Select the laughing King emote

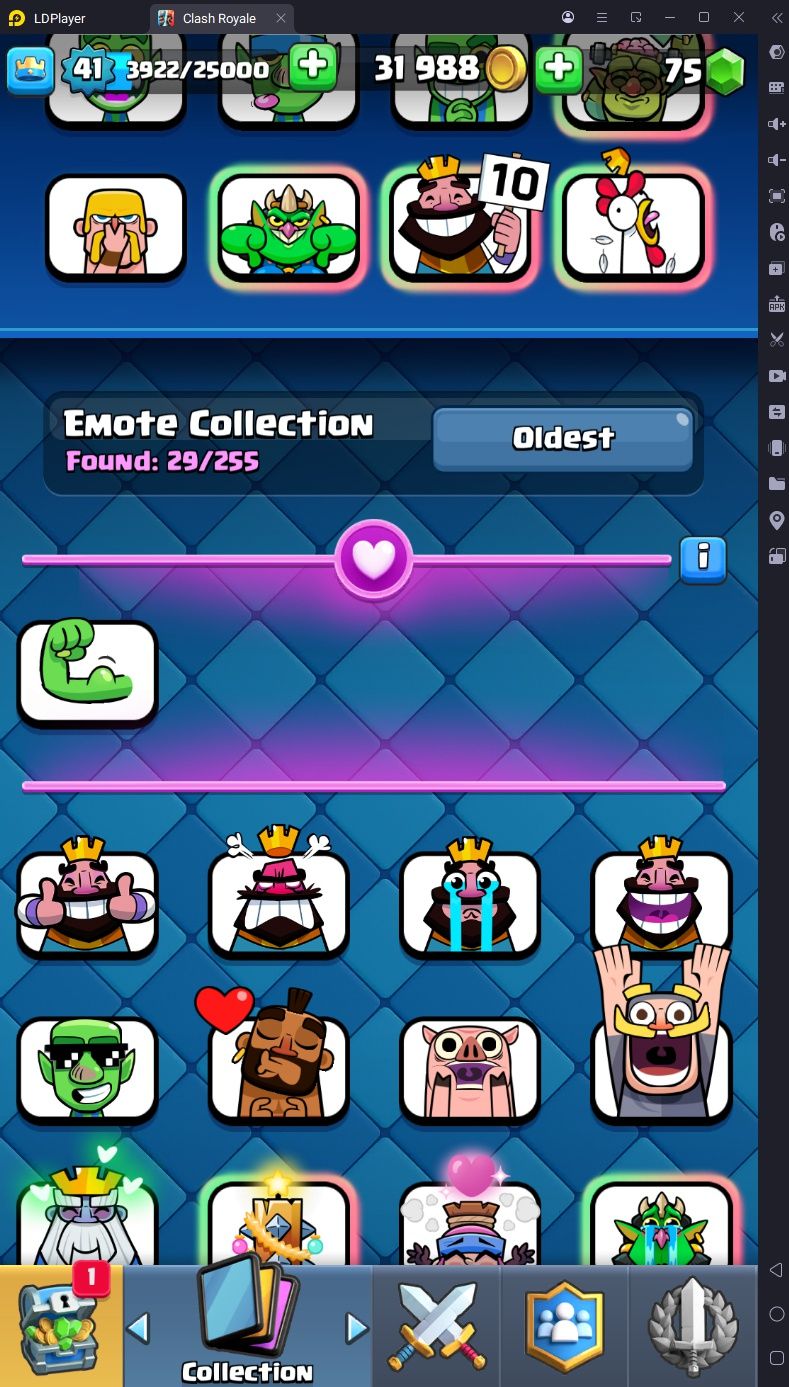click(x=661, y=900)
